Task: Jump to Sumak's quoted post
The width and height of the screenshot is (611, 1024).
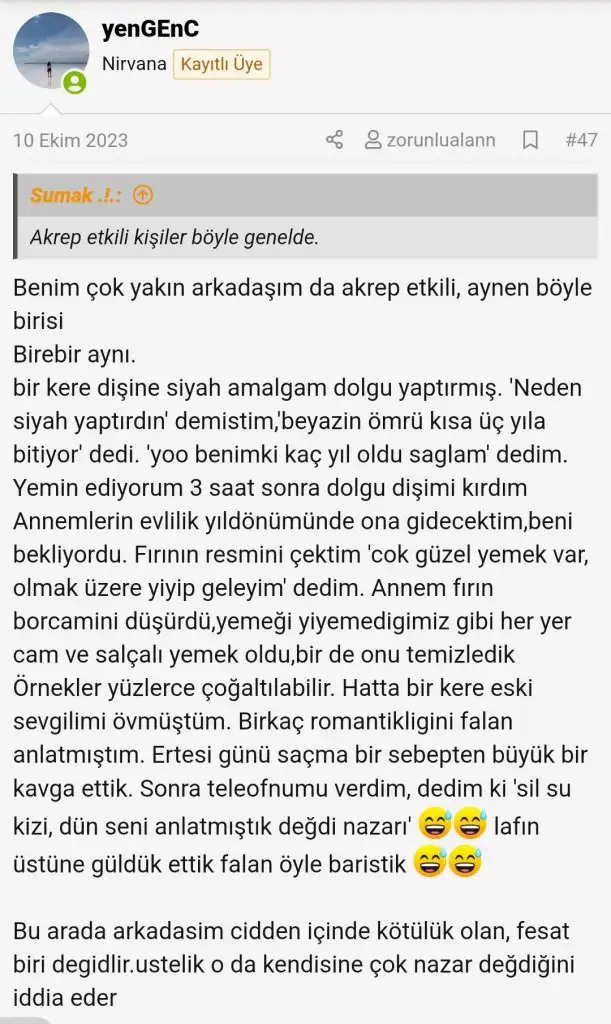Action: click(143, 195)
